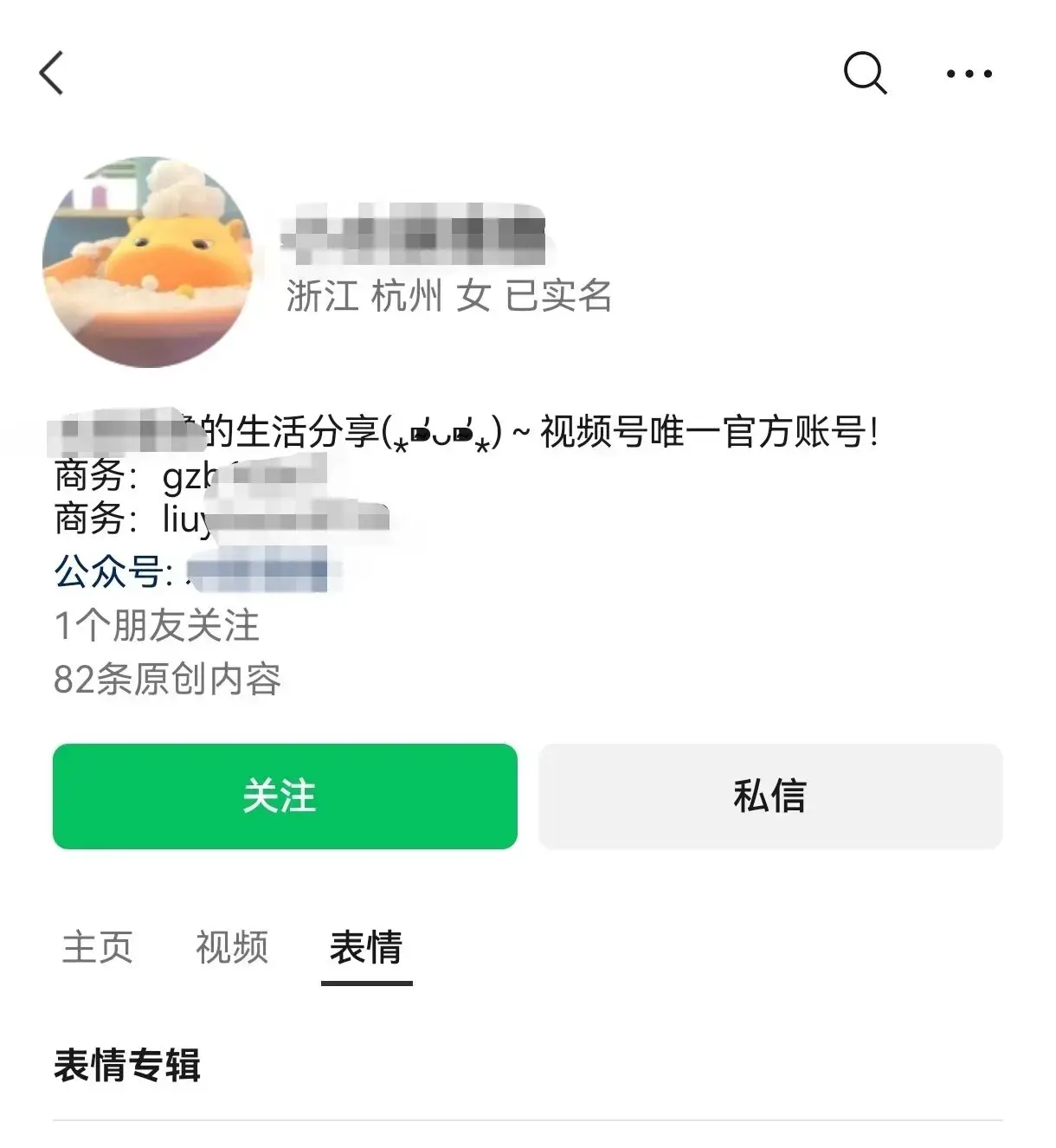Switch to the 主页 tab
Screen dimensions: 1056x1148
pyautogui.click(x=95, y=949)
